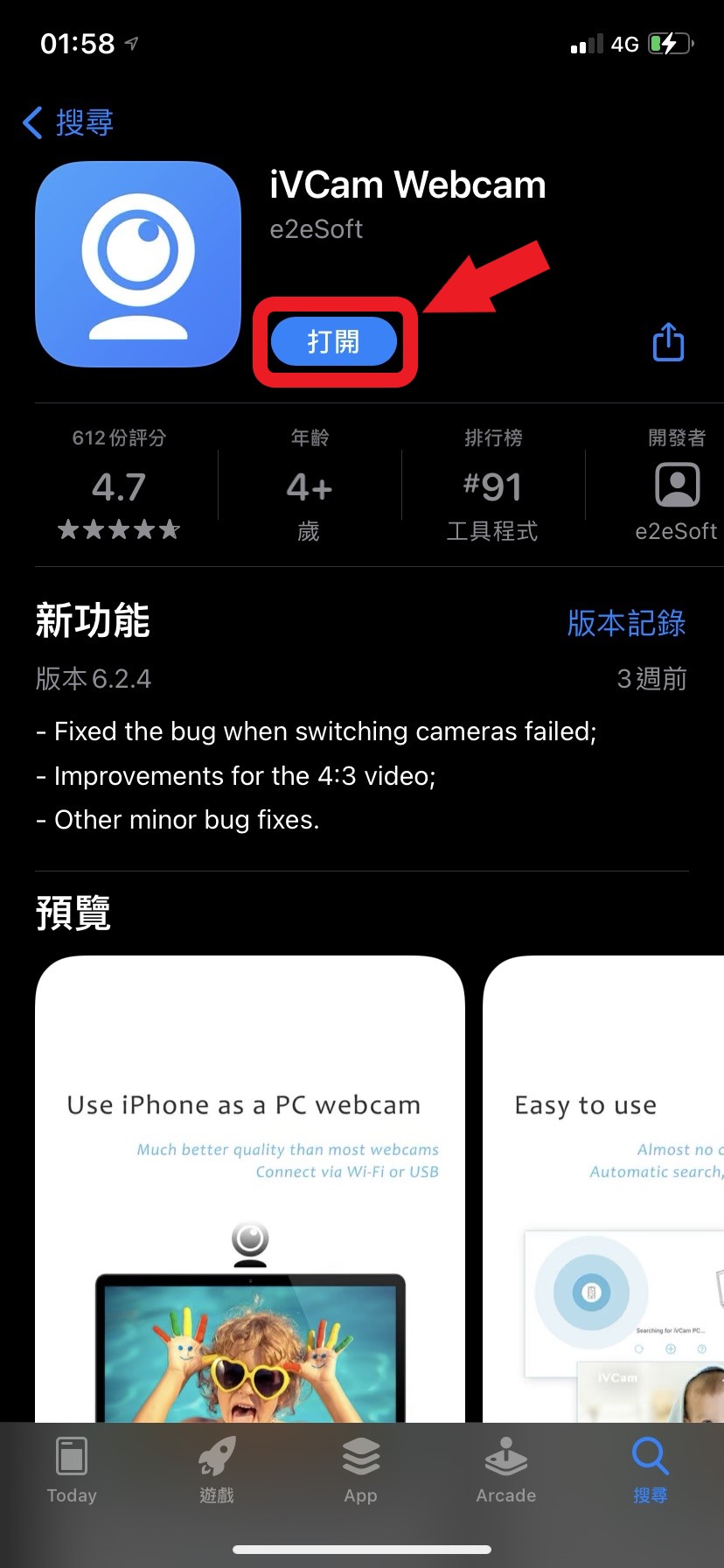Open the e2eSoft developer page
This screenshot has width=724, height=1568.
(676, 486)
